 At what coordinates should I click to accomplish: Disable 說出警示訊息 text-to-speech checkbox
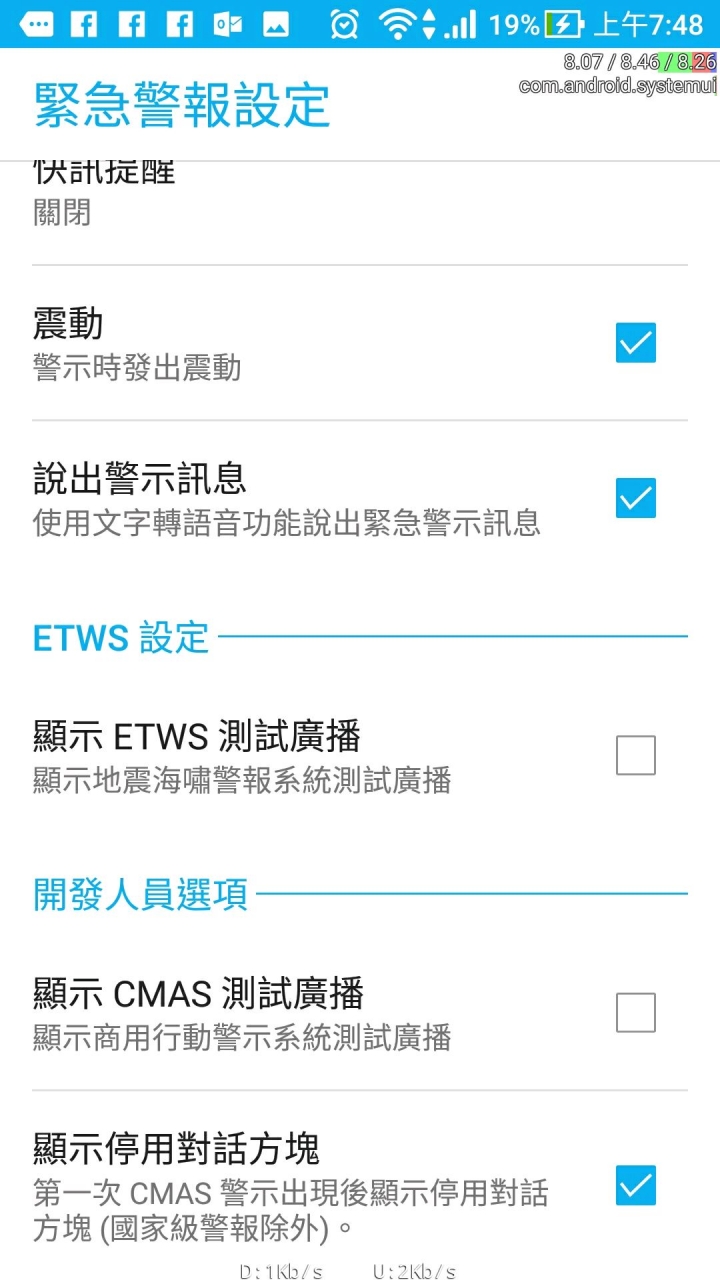point(636,498)
